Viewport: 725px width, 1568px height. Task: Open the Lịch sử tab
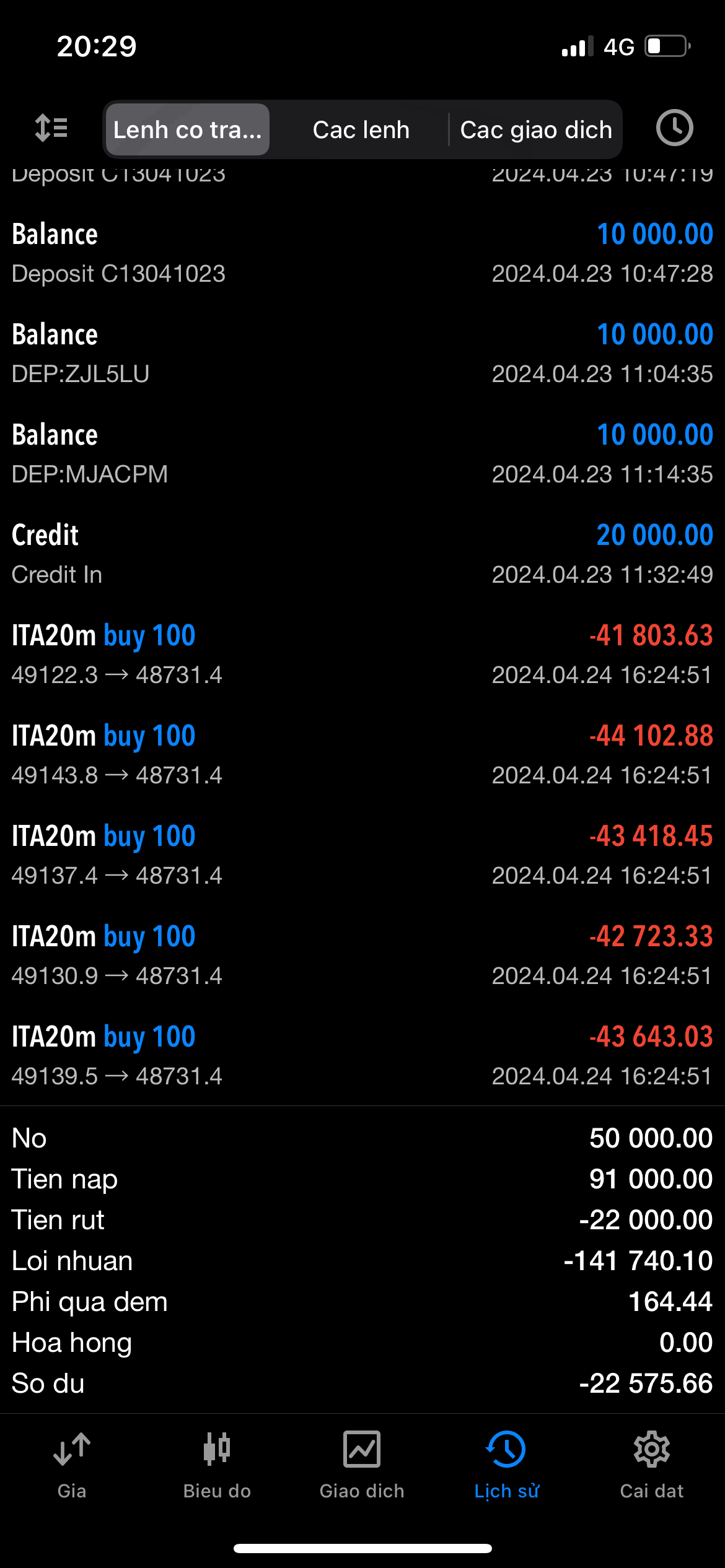pos(507,1465)
